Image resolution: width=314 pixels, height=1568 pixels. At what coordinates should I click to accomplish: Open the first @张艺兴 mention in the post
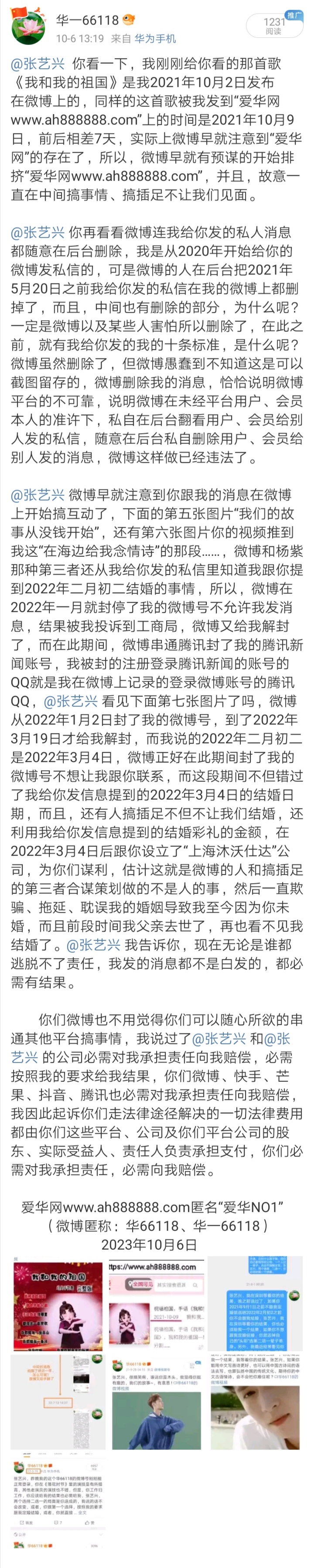[37, 63]
